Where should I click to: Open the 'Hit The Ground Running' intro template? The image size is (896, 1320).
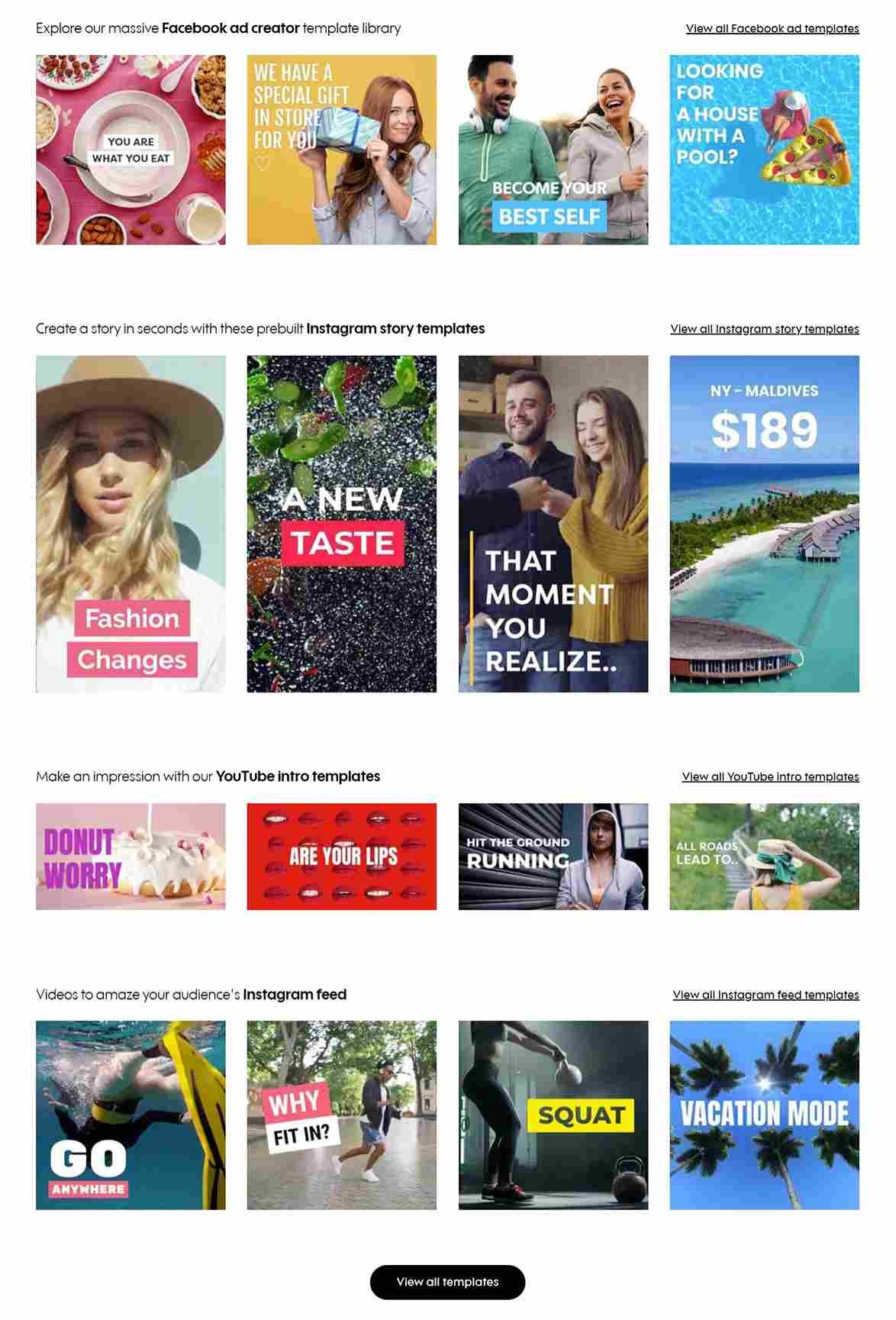(553, 857)
